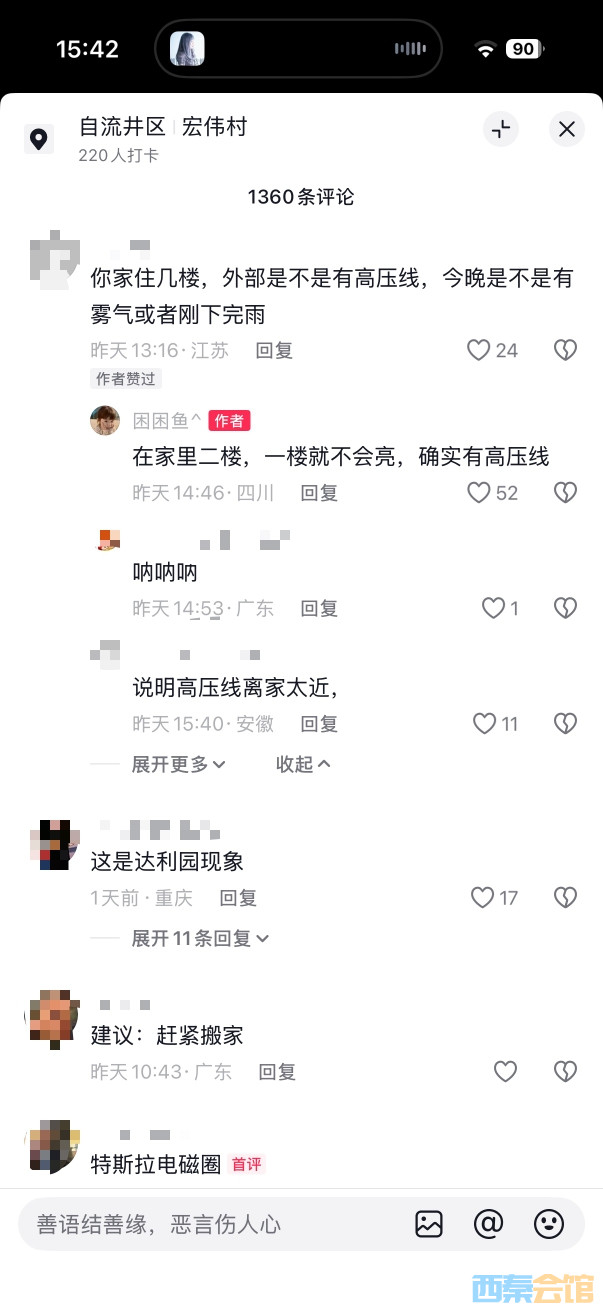The width and height of the screenshot is (603, 1311).
Task: Expand 11 replies under 达利园 comment
Action: [x=200, y=938]
